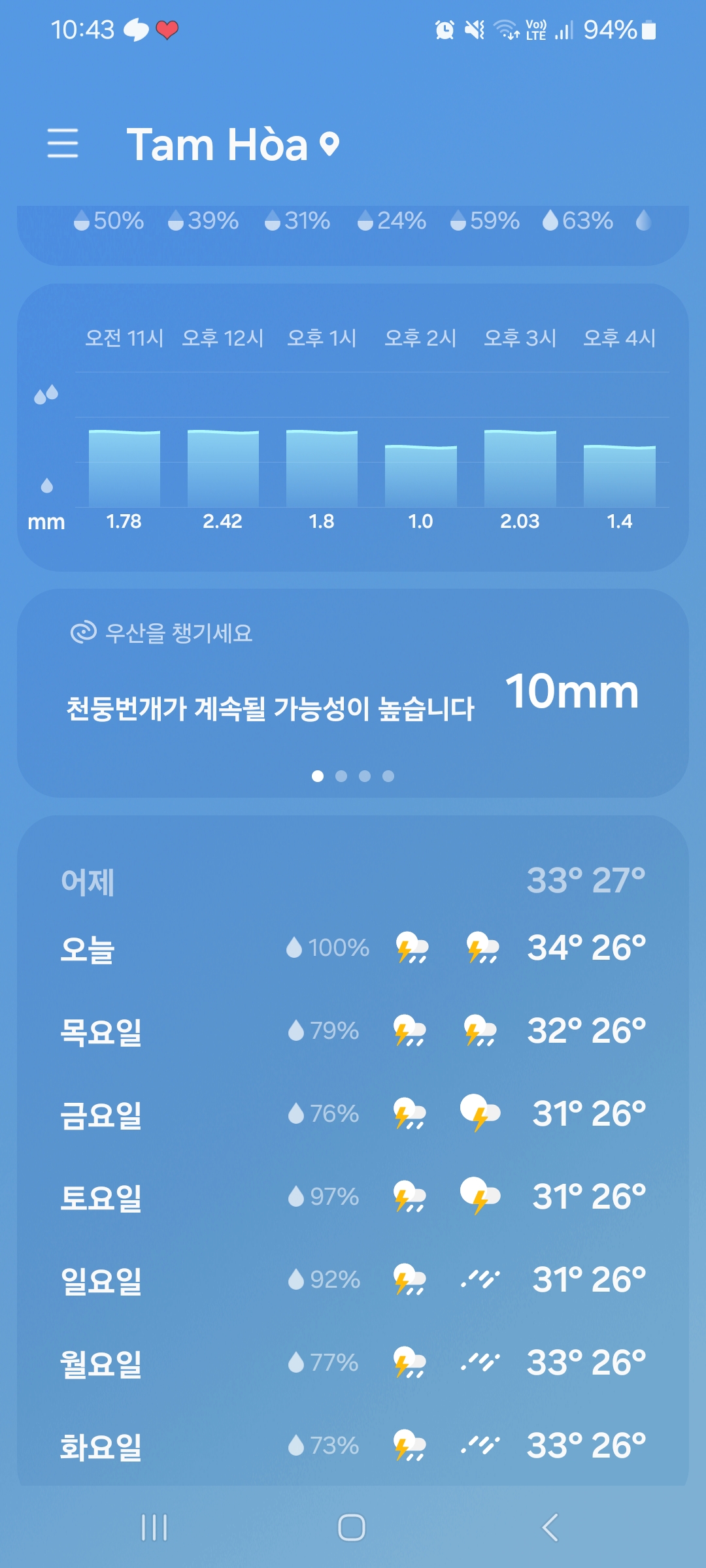Go back with the system back button

[550, 1527]
